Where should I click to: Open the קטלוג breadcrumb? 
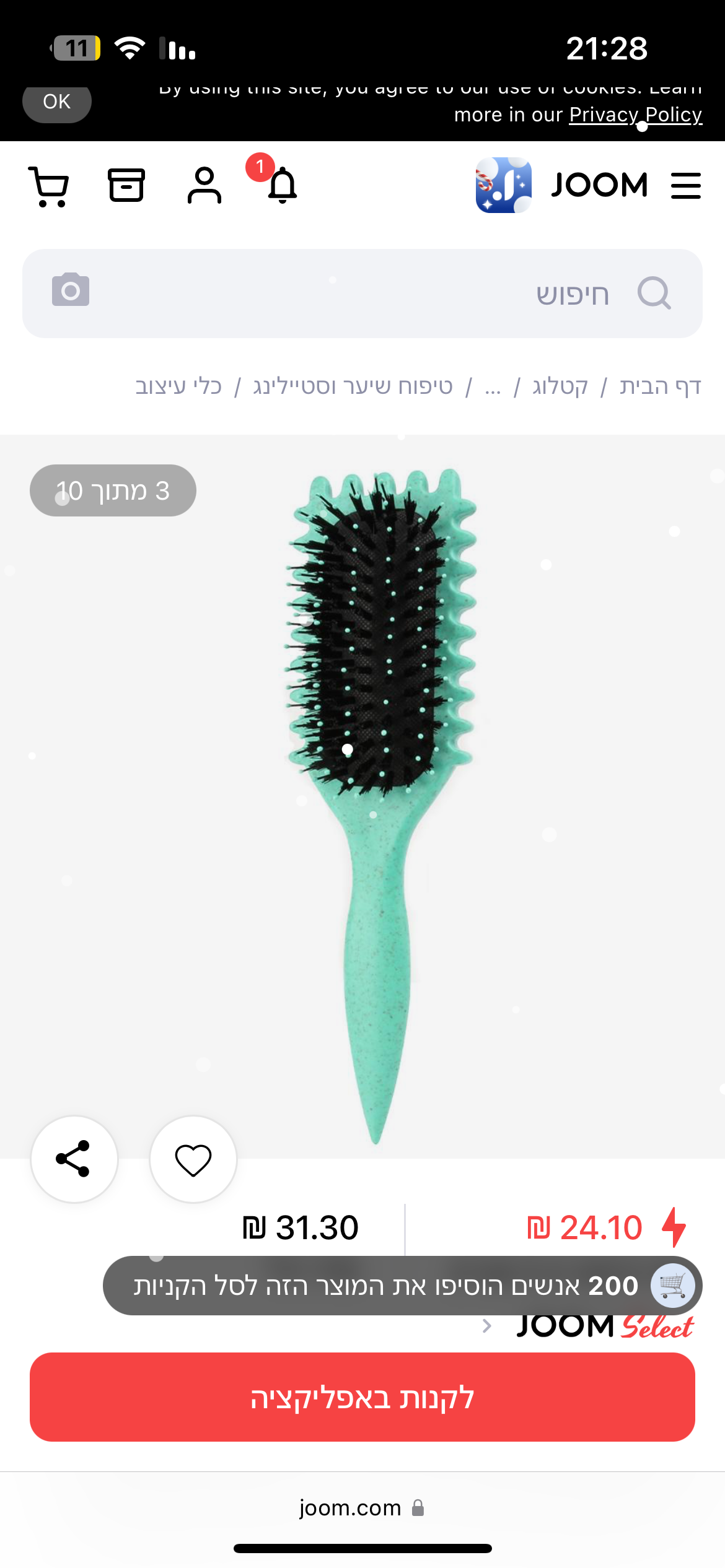[560, 386]
